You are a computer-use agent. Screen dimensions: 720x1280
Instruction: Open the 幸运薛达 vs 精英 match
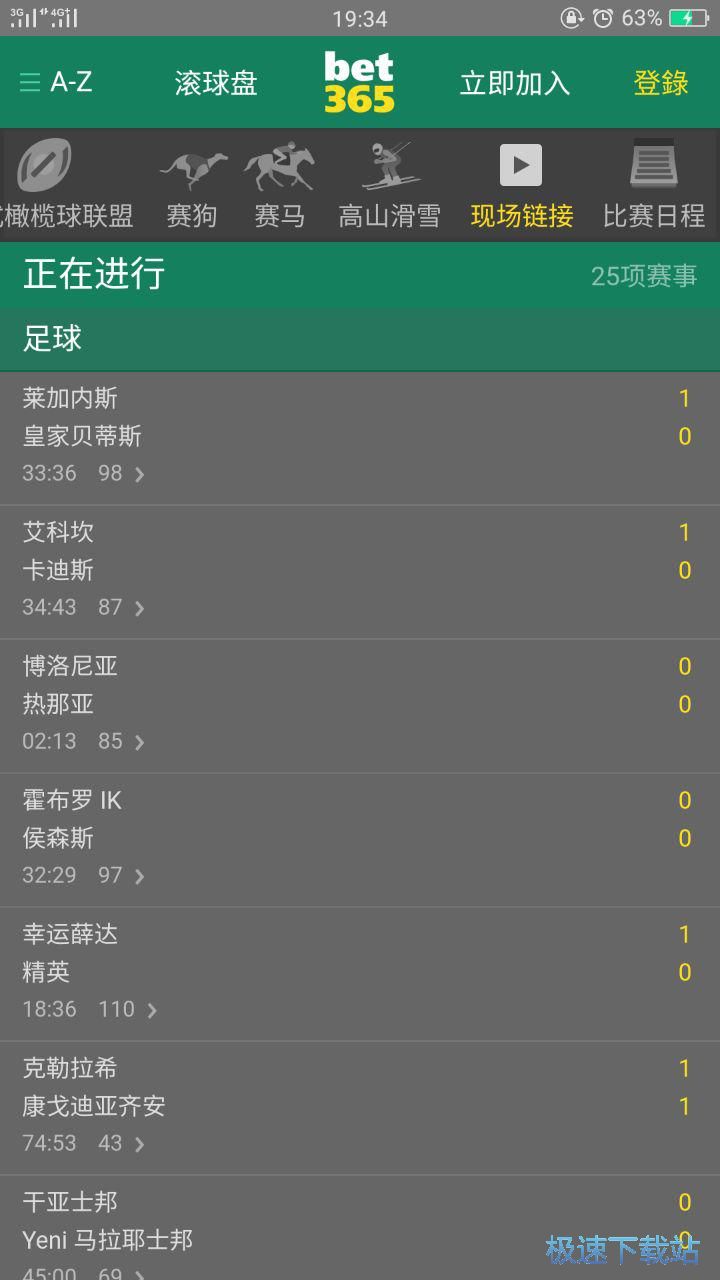click(360, 974)
